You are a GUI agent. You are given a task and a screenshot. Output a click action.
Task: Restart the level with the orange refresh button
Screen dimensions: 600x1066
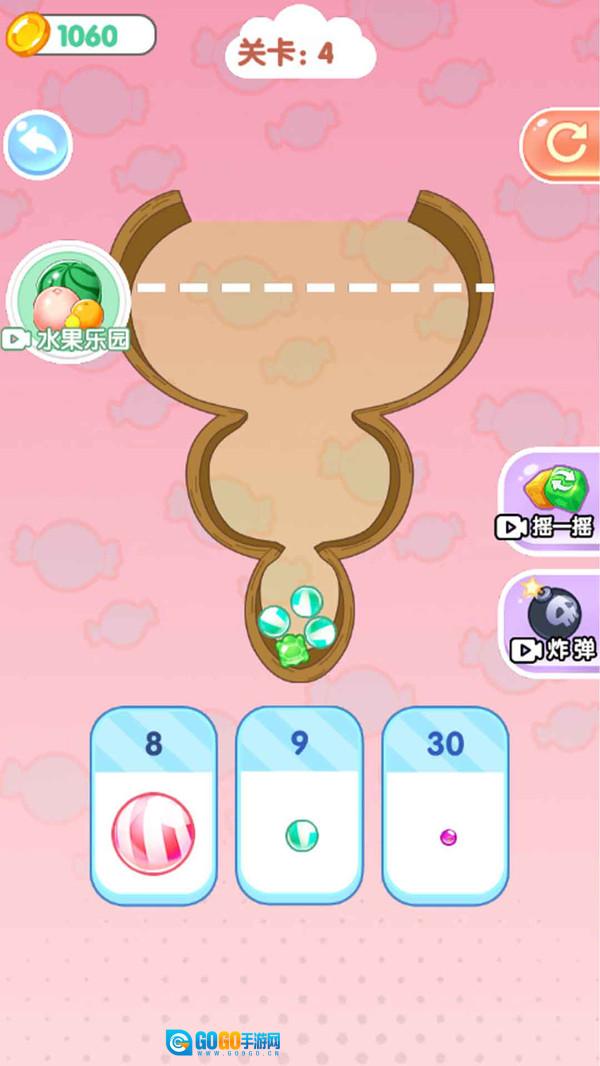[561, 145]
